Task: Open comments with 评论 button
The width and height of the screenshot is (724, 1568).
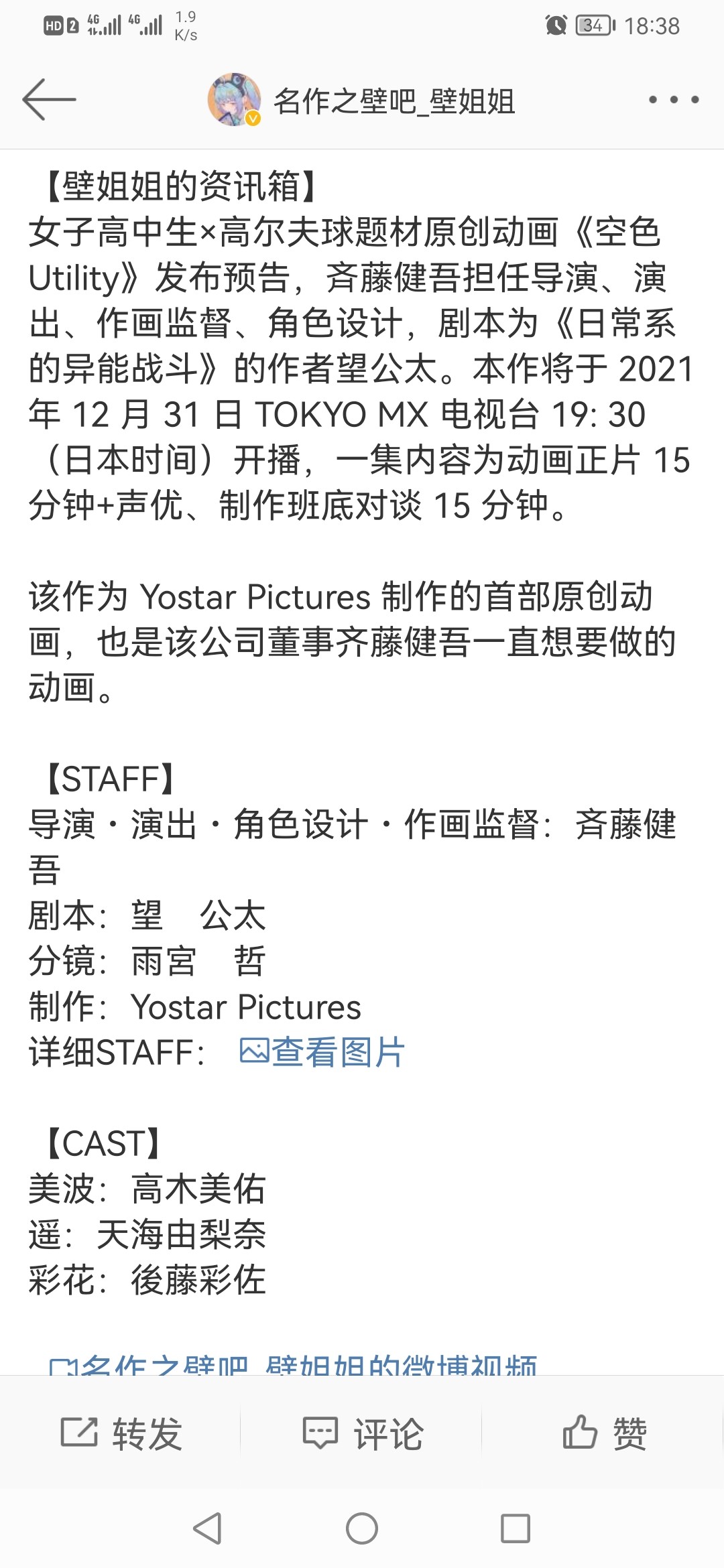Action: pyautogui.click(x=362, y=1433)
